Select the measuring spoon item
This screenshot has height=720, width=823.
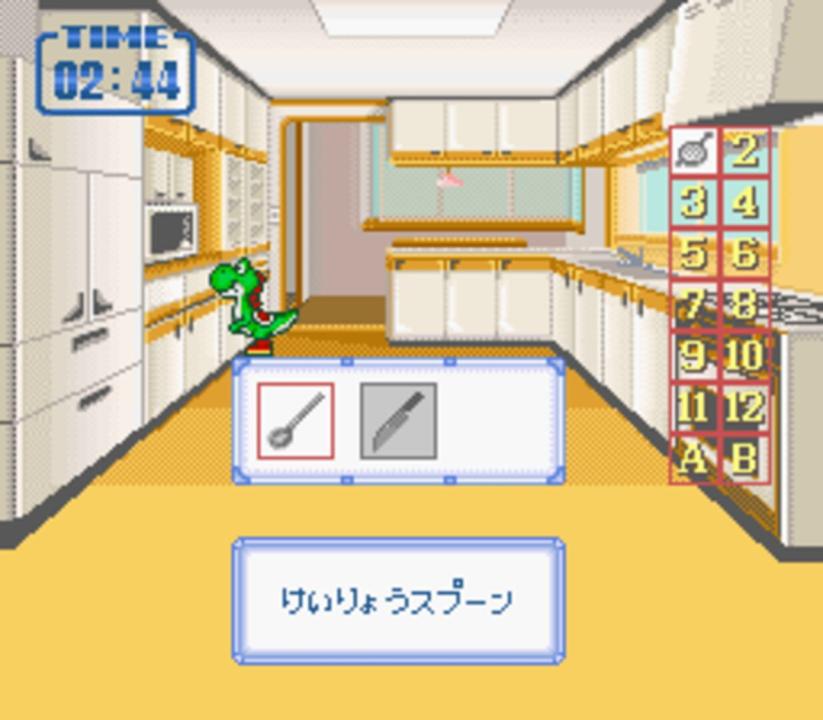point(296,421)
